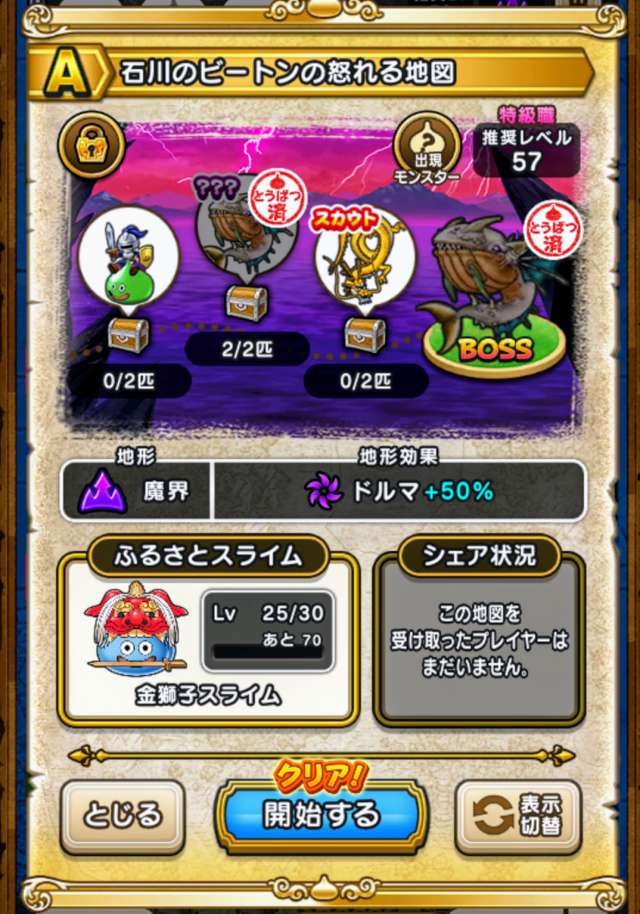640x914 pixels.
Task: Open the 出現モンスター monster list
Action: coord(427,147)
